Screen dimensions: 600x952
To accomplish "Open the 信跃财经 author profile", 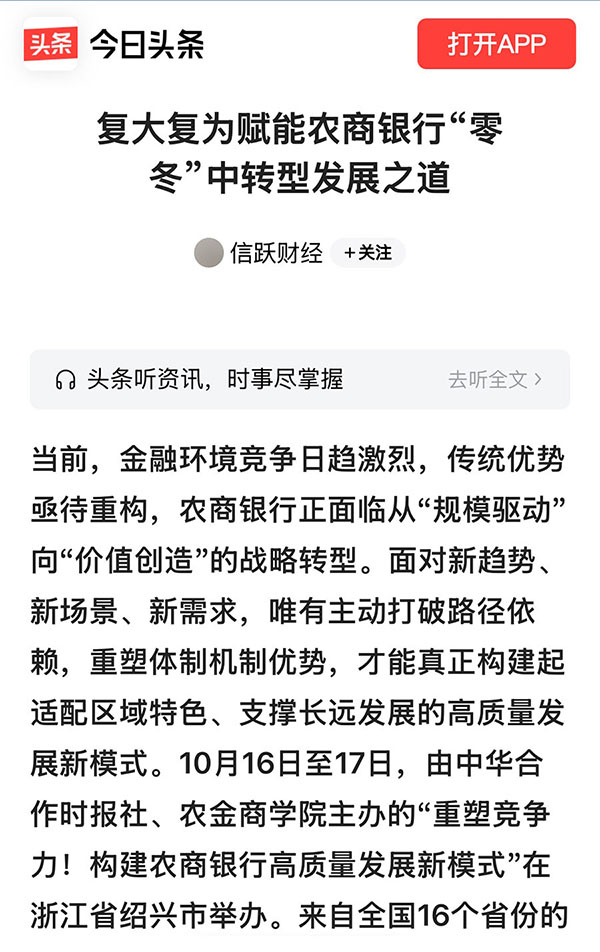I will (x=276, y=254).
